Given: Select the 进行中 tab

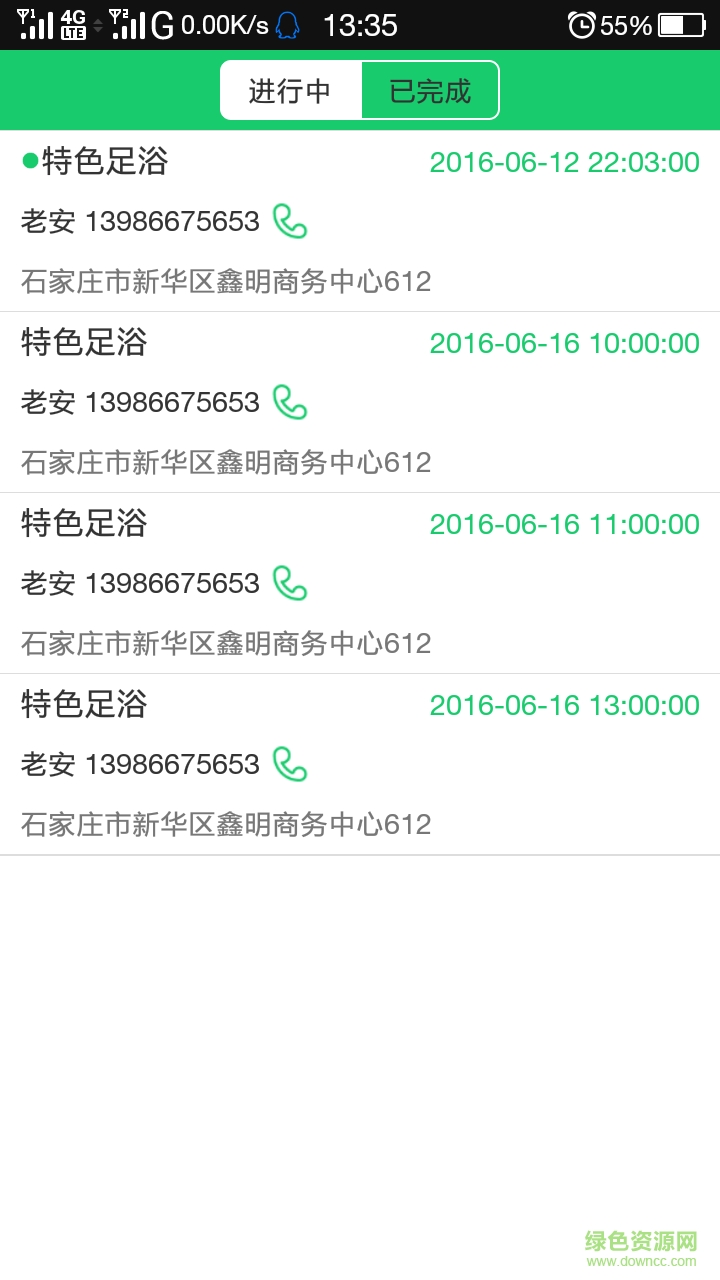Looking at the screenshot, I should pyautogui.click(x=290, y=89).
